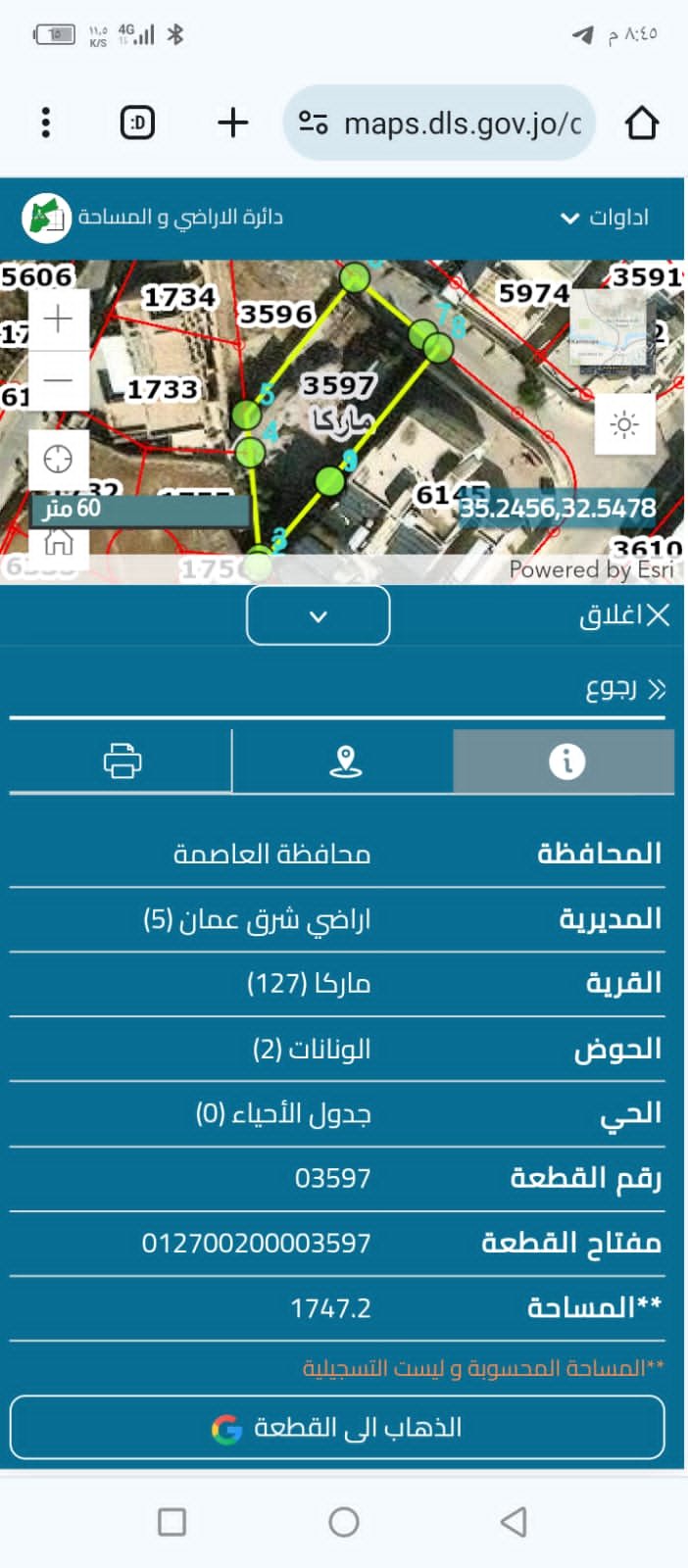Image resolution: width=688 pixels, height=1568 pixels.
Task: Close the parcel panel via اغلاق
Action: [624, 615]
